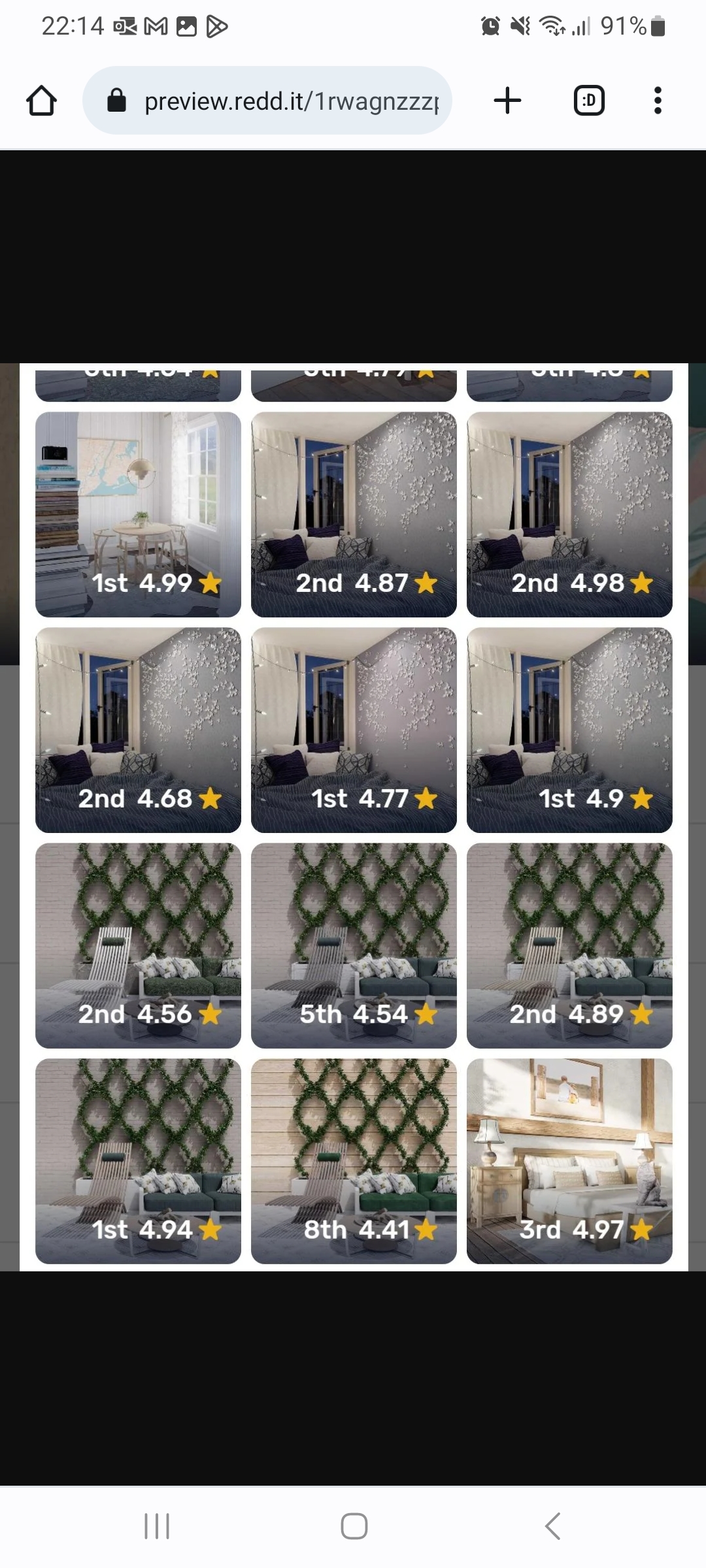
Task: Tap the clock showing 22:14
Action: point(72,26)
